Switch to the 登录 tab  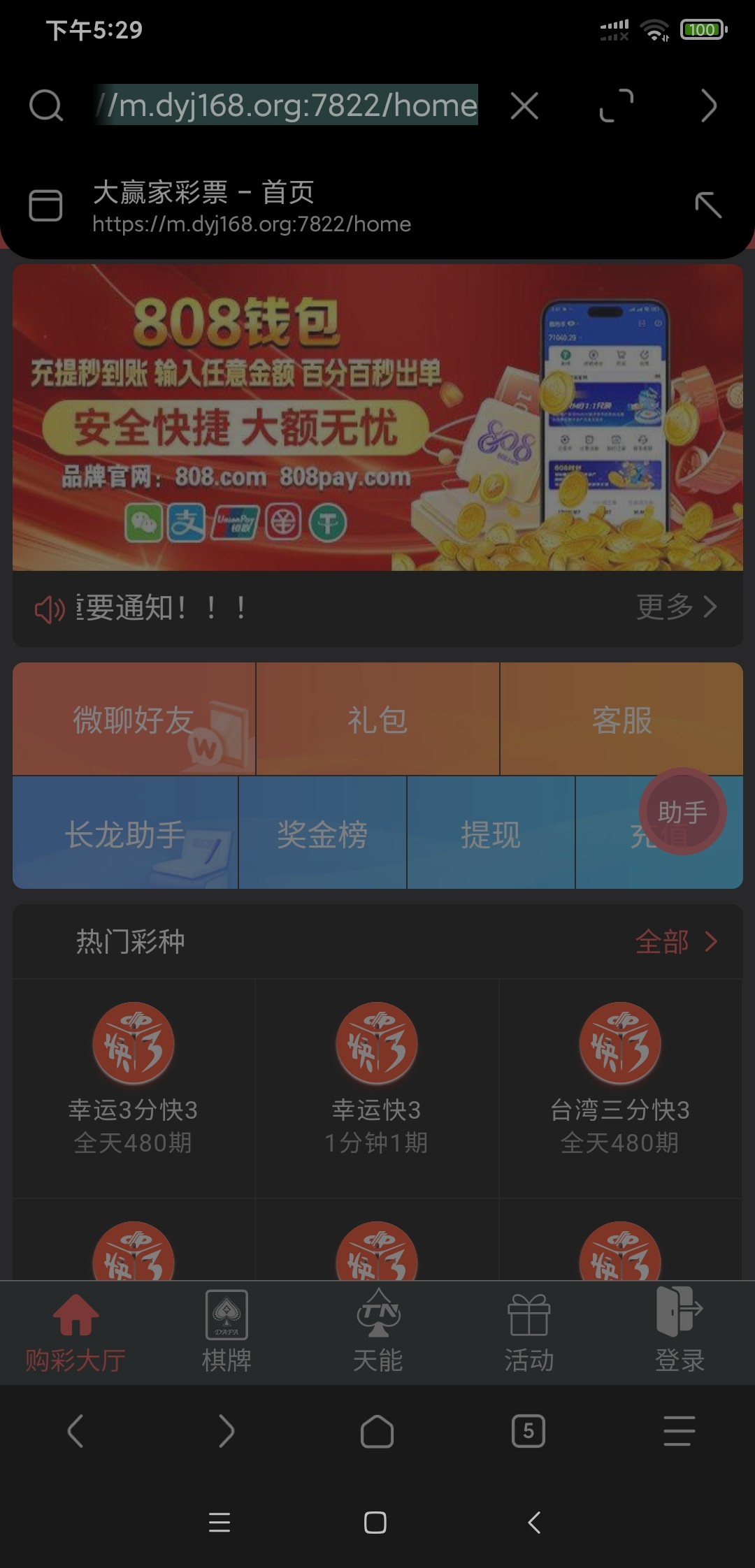coord(679,1332)
